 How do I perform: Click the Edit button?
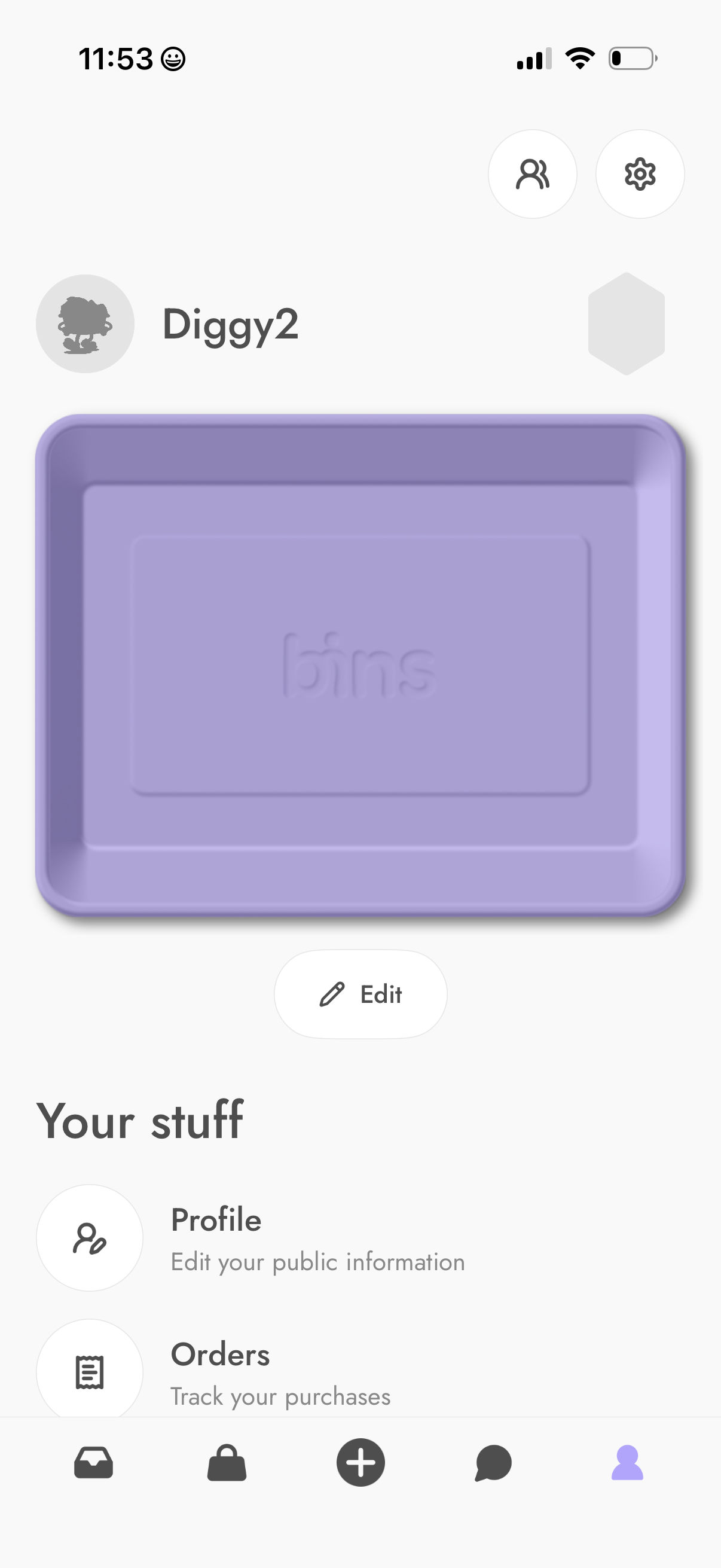pos(360,994)
